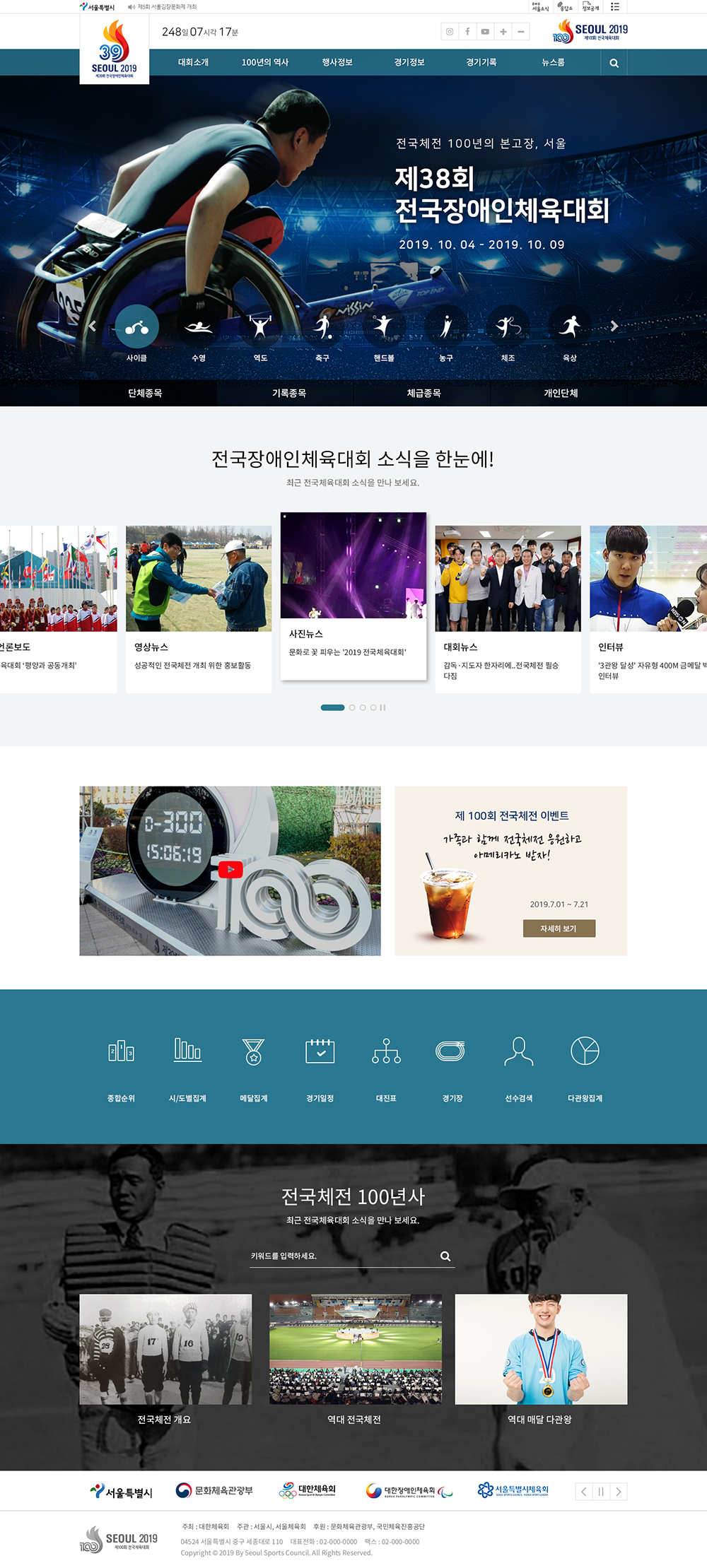This screenshot has width=707, height=1568.
Task: Open the 역대 전국체전 card
Action: pos(355,1359)
